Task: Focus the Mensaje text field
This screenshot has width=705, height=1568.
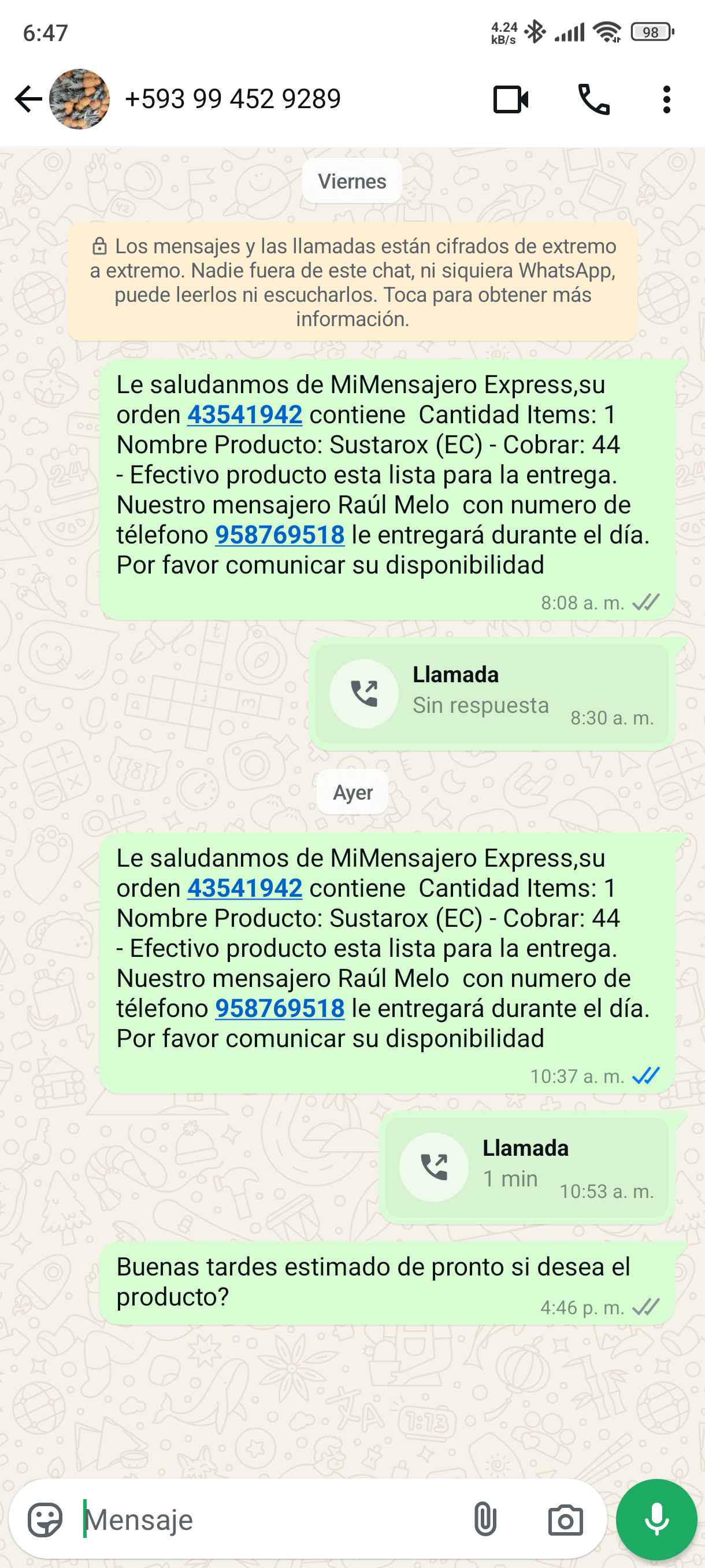Action: (268, 1520)
